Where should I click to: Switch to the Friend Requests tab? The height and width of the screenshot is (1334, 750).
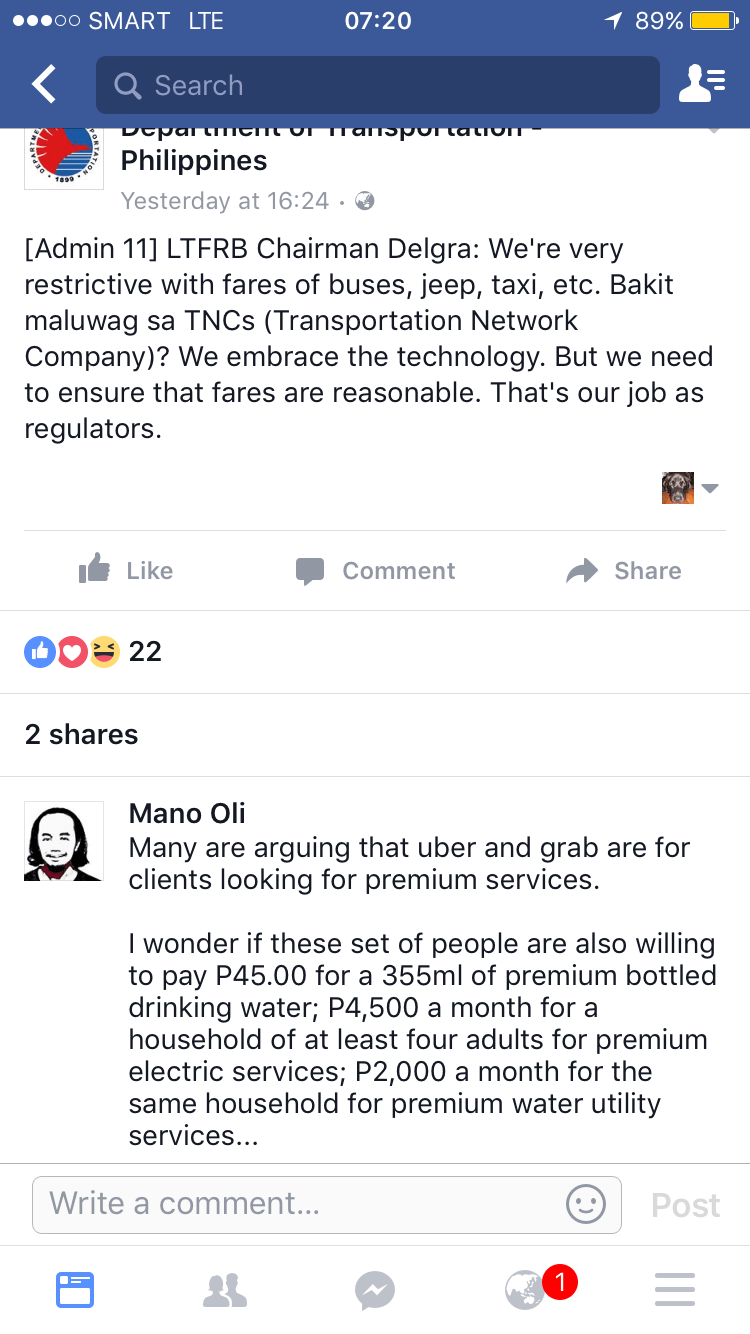pos(225,1290)
